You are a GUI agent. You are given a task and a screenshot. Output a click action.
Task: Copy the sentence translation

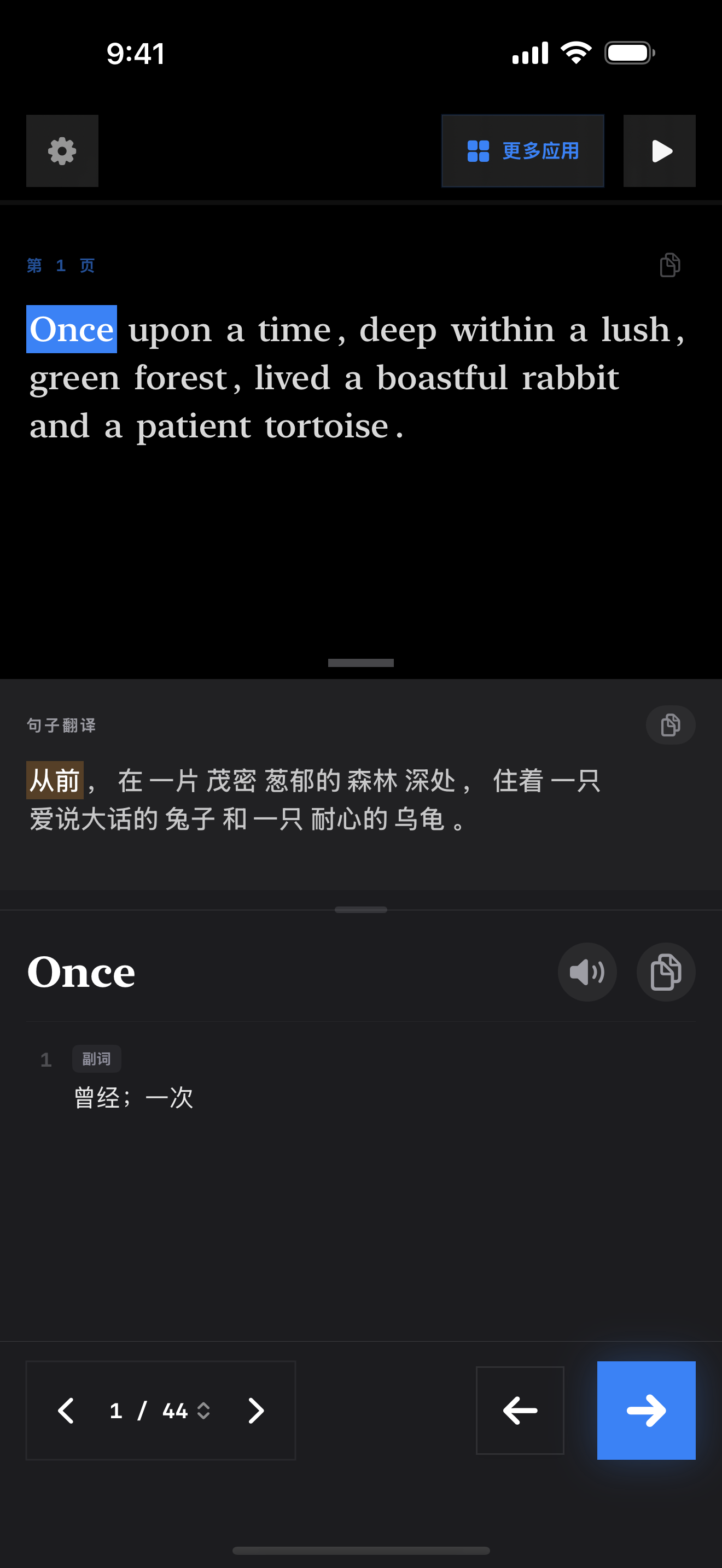coord(669,725)
